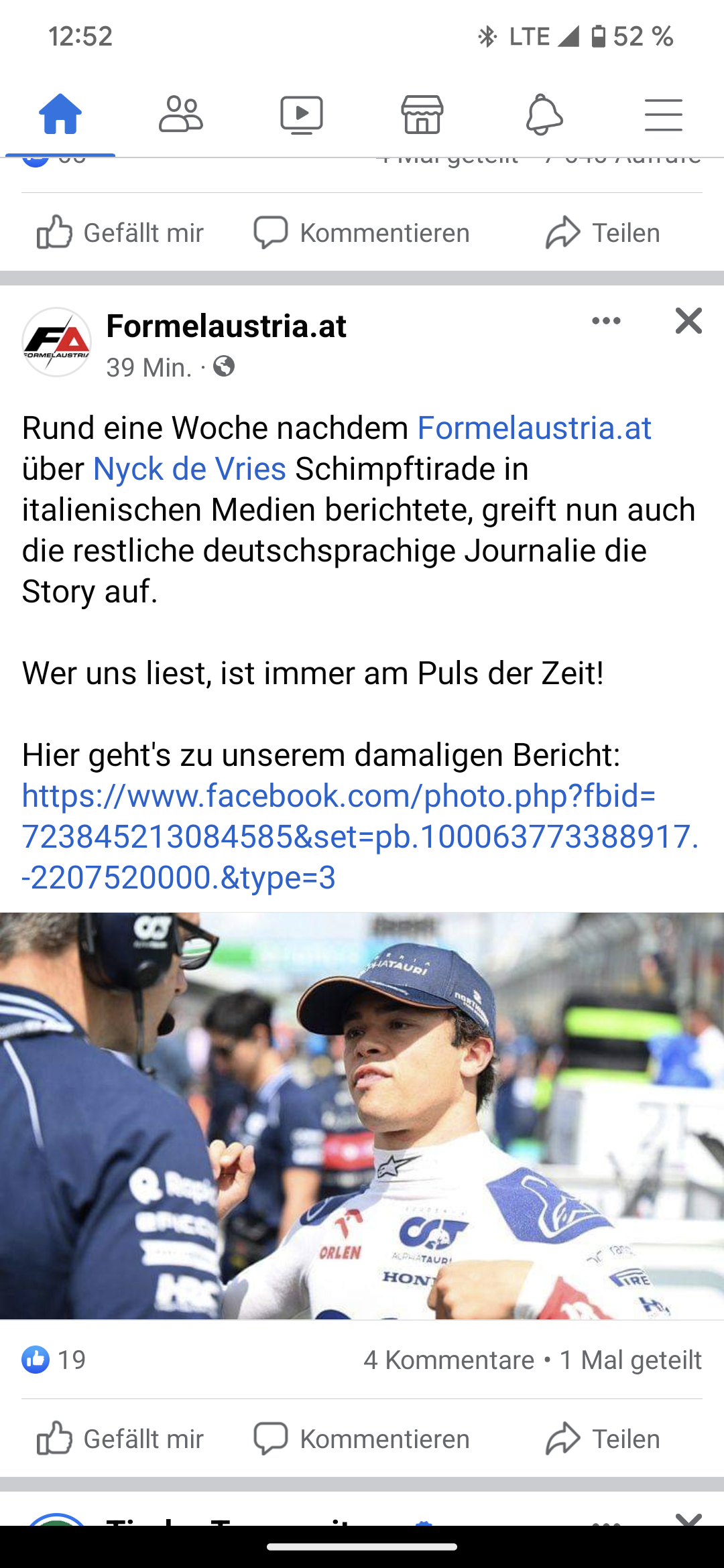Open Formelaustria.at page from the post header
Image resolution: width=724 pixels, height=1568 pixels.
point(227,326)
